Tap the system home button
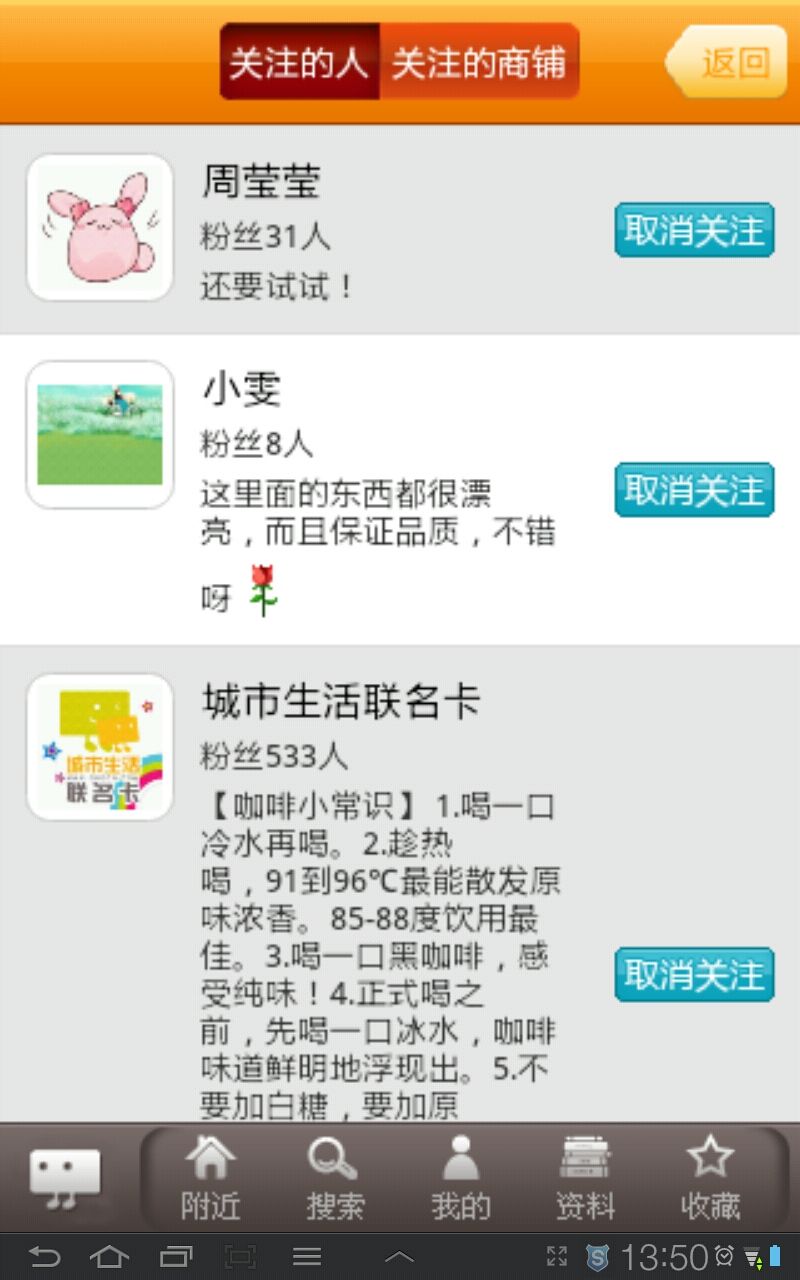This screenshot has height=1280, width=800. point(110,1256)
